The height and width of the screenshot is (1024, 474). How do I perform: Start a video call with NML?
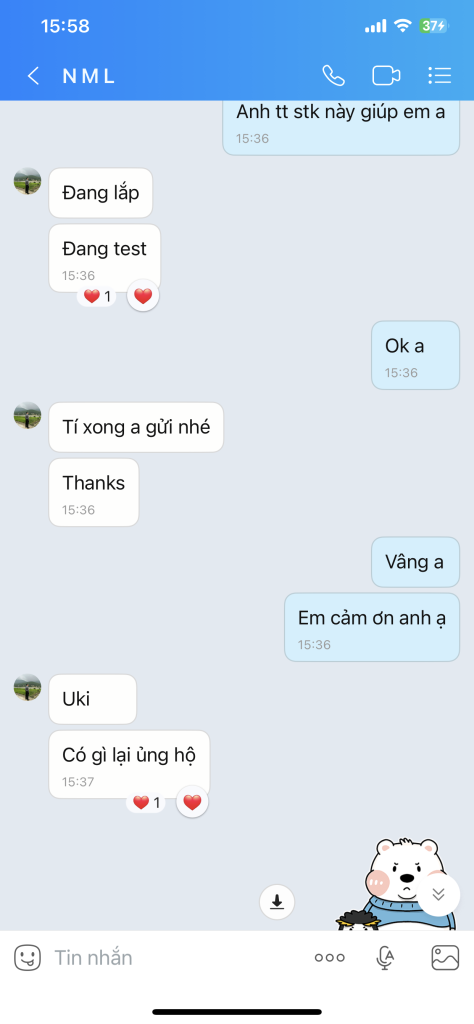click(386, 76)
